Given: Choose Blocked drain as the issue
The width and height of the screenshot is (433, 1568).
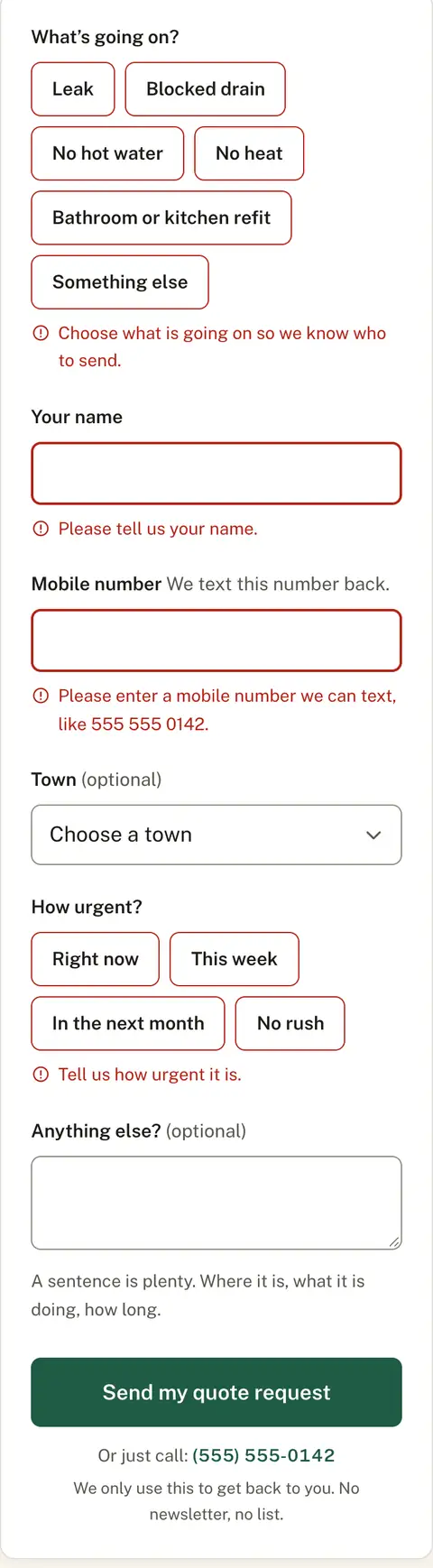Looking at the screenshot, I should [206, 89].
